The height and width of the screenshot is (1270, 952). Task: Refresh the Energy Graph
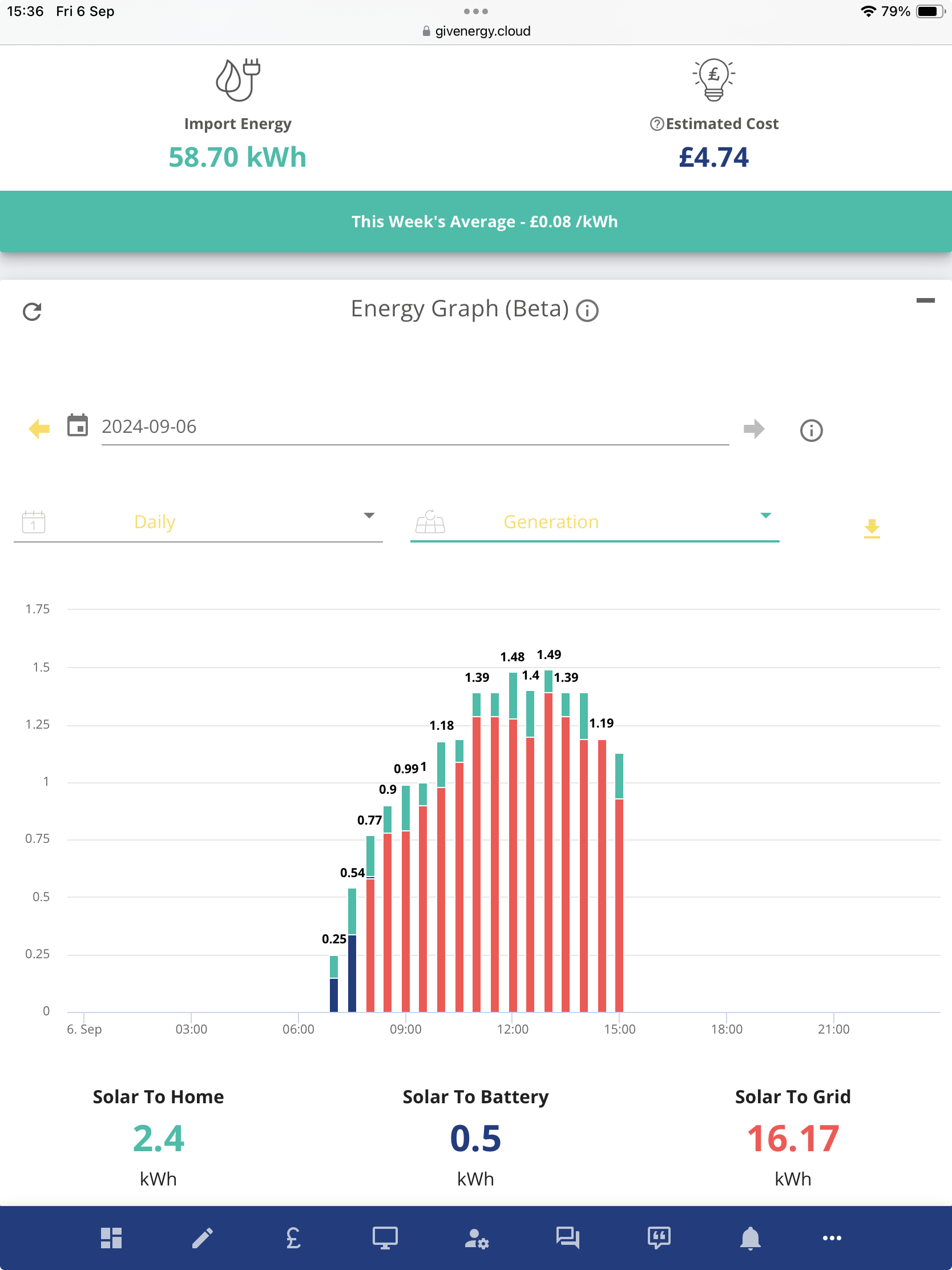pyautogui.click(x=32, y=312)
